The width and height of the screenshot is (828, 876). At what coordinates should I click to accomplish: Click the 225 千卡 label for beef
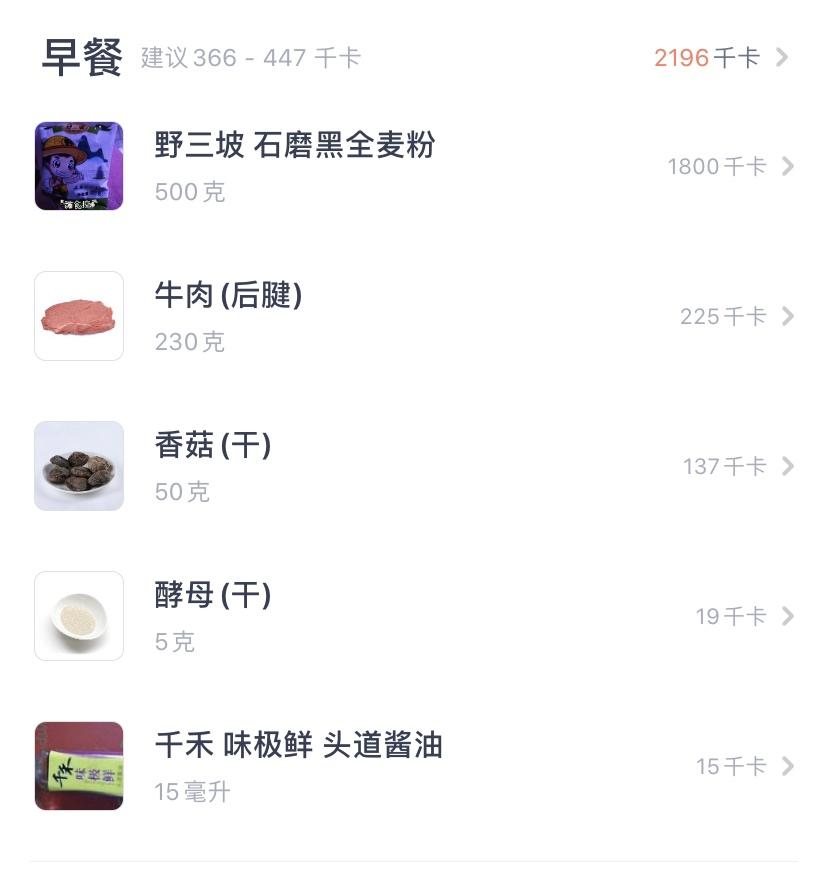point(722,316)
